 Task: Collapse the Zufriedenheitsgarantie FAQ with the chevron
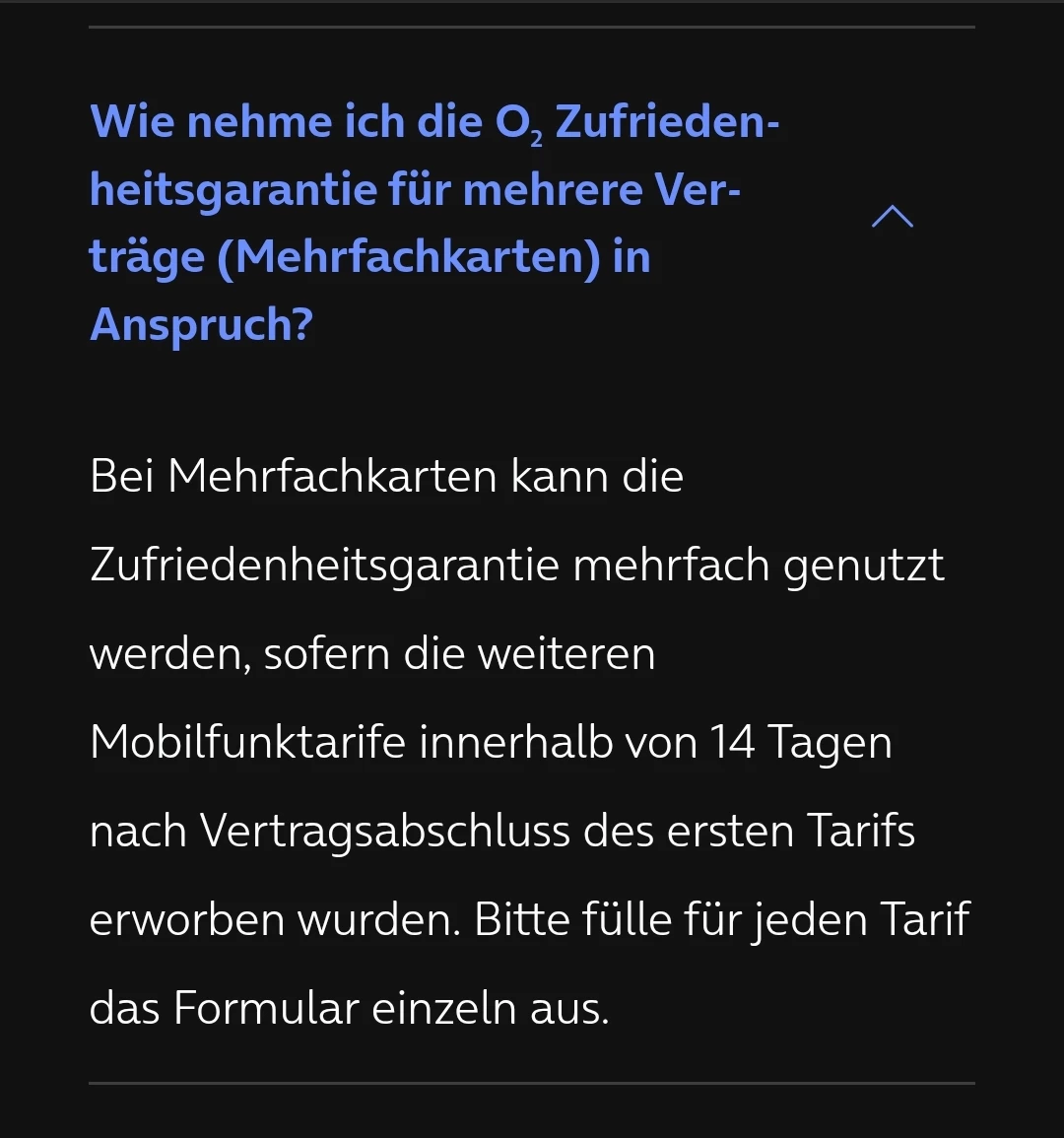(893, 218)
